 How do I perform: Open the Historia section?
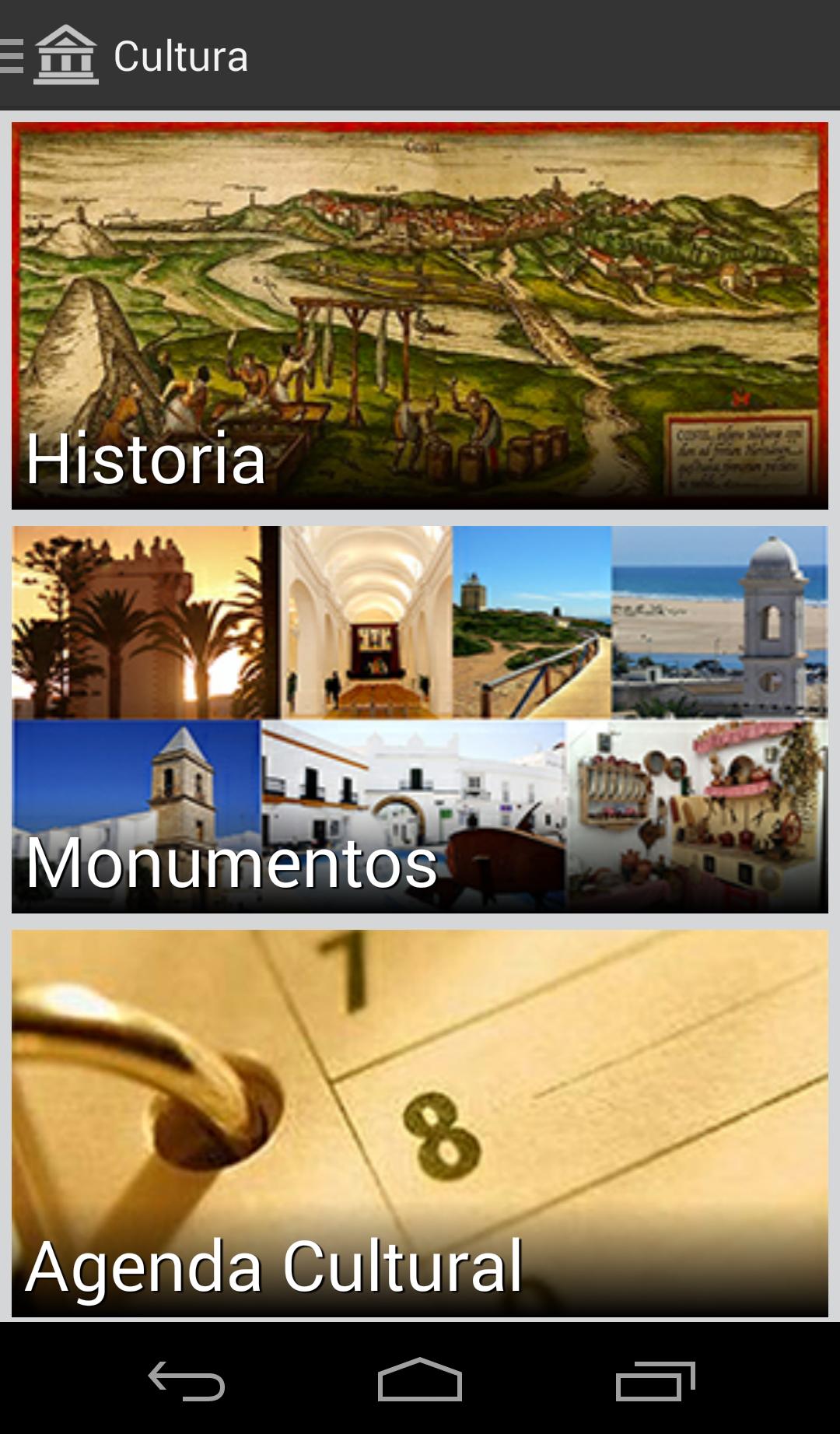pos(419,311)
